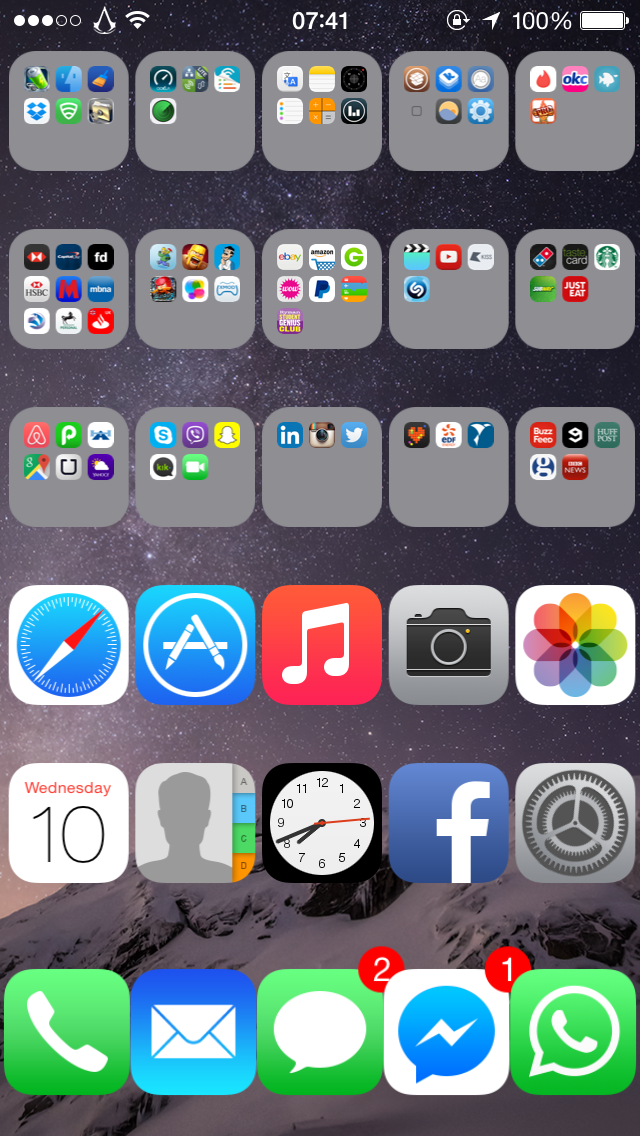
Task: Open the Mail app in dock
Action: 194,1032
